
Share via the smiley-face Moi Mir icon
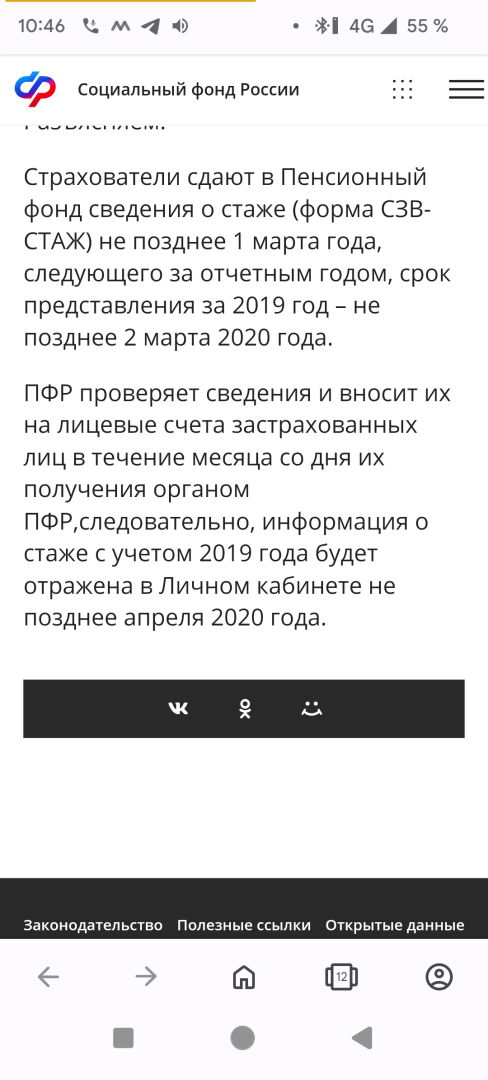(x=312, y=708)
